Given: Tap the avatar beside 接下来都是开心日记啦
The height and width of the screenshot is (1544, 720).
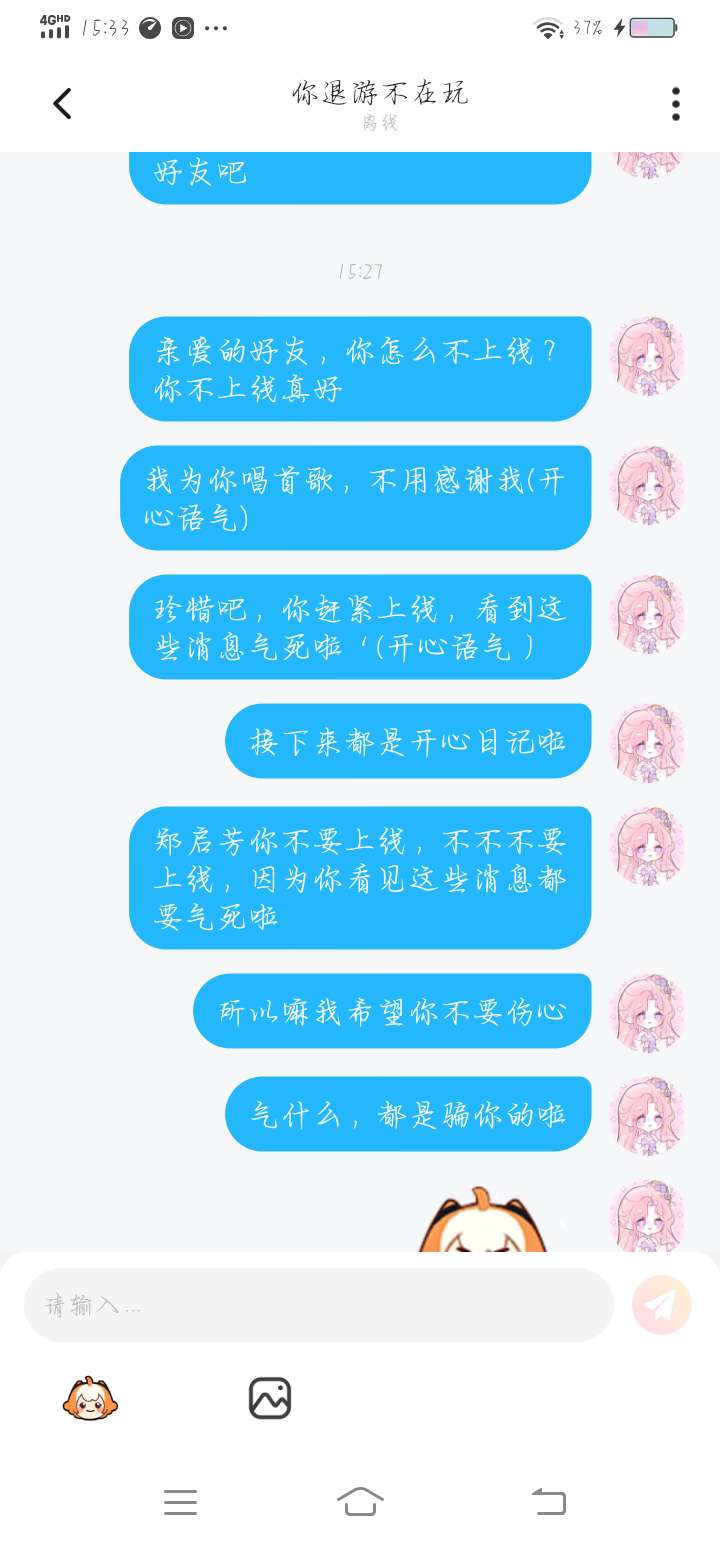Looking at the screenshot, I should [x=648, y=741].
